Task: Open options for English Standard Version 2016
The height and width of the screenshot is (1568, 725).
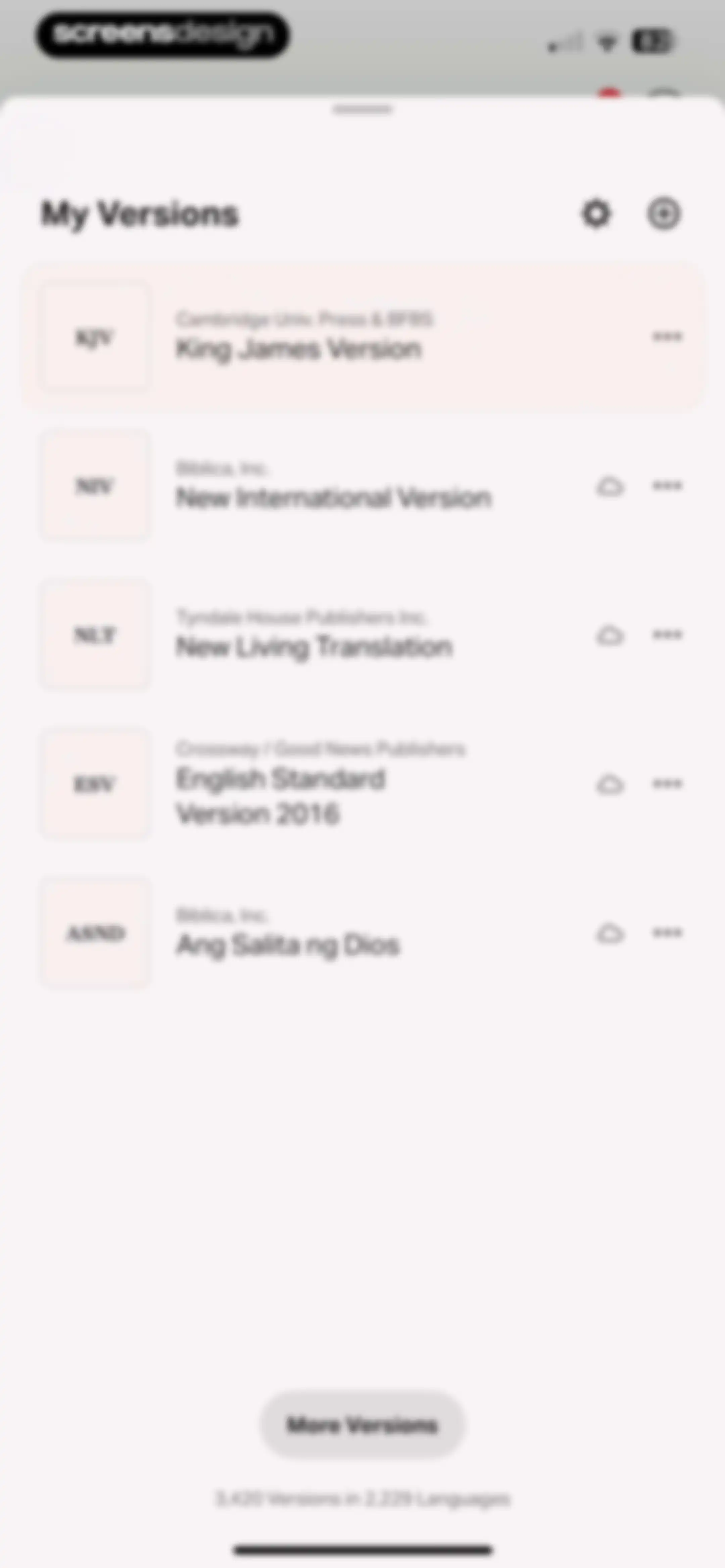Action: point(667,783)
